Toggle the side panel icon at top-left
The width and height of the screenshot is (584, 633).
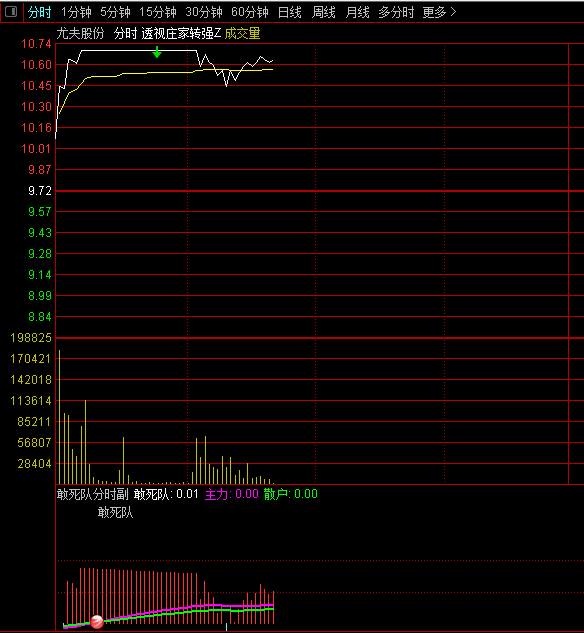coord(11,12)
